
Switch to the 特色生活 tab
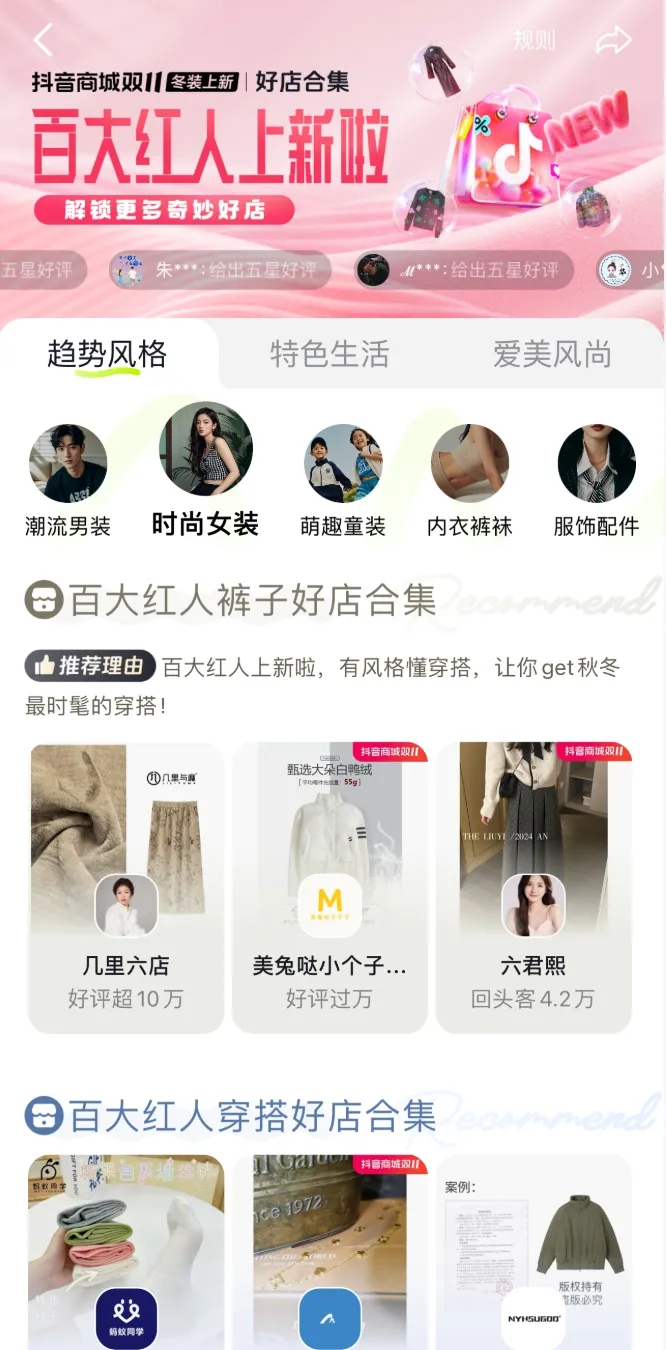(330, 354)
